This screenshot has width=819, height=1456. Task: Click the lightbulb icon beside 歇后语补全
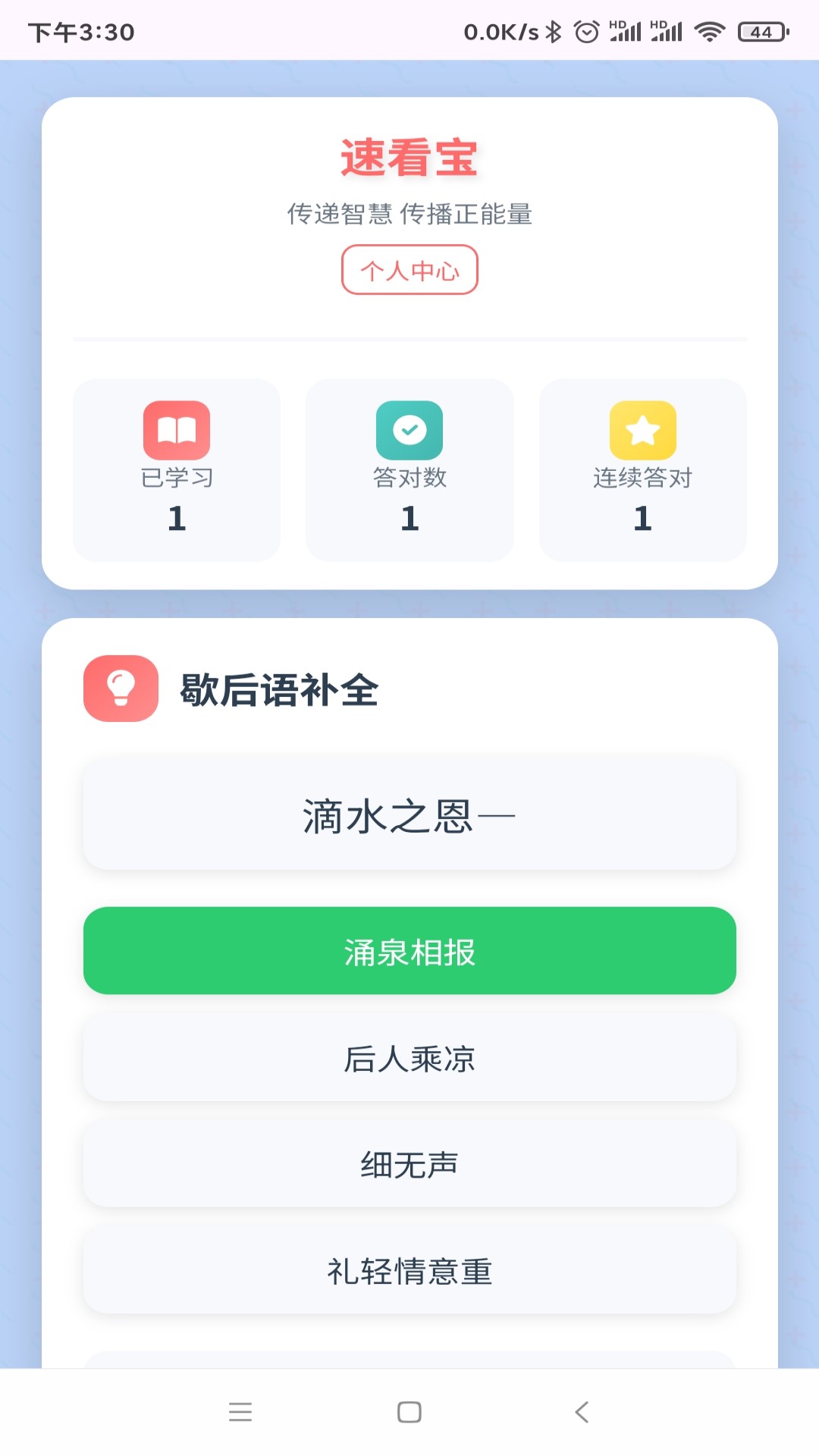coord(121,689)
